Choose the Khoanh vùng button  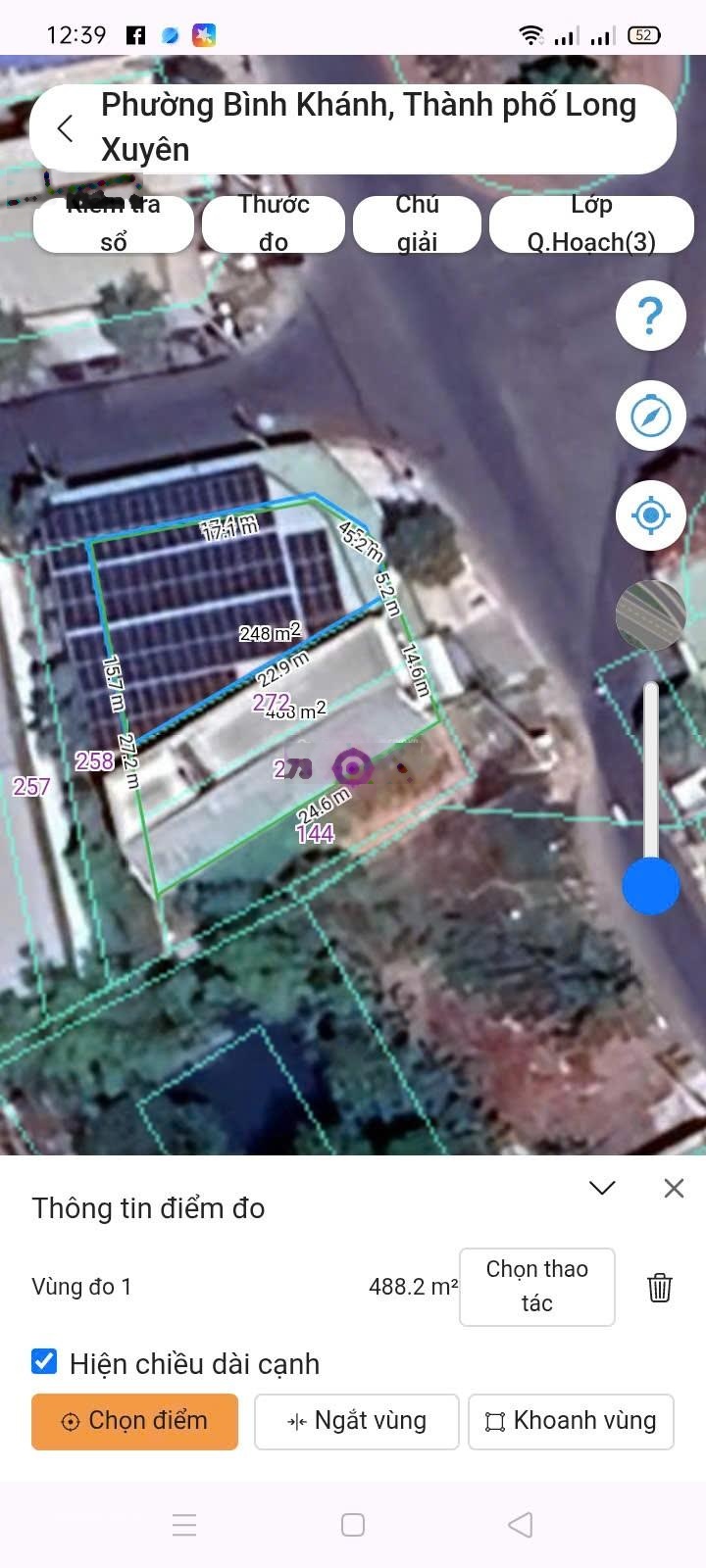pyautogui.click(x=571, y=1421)
